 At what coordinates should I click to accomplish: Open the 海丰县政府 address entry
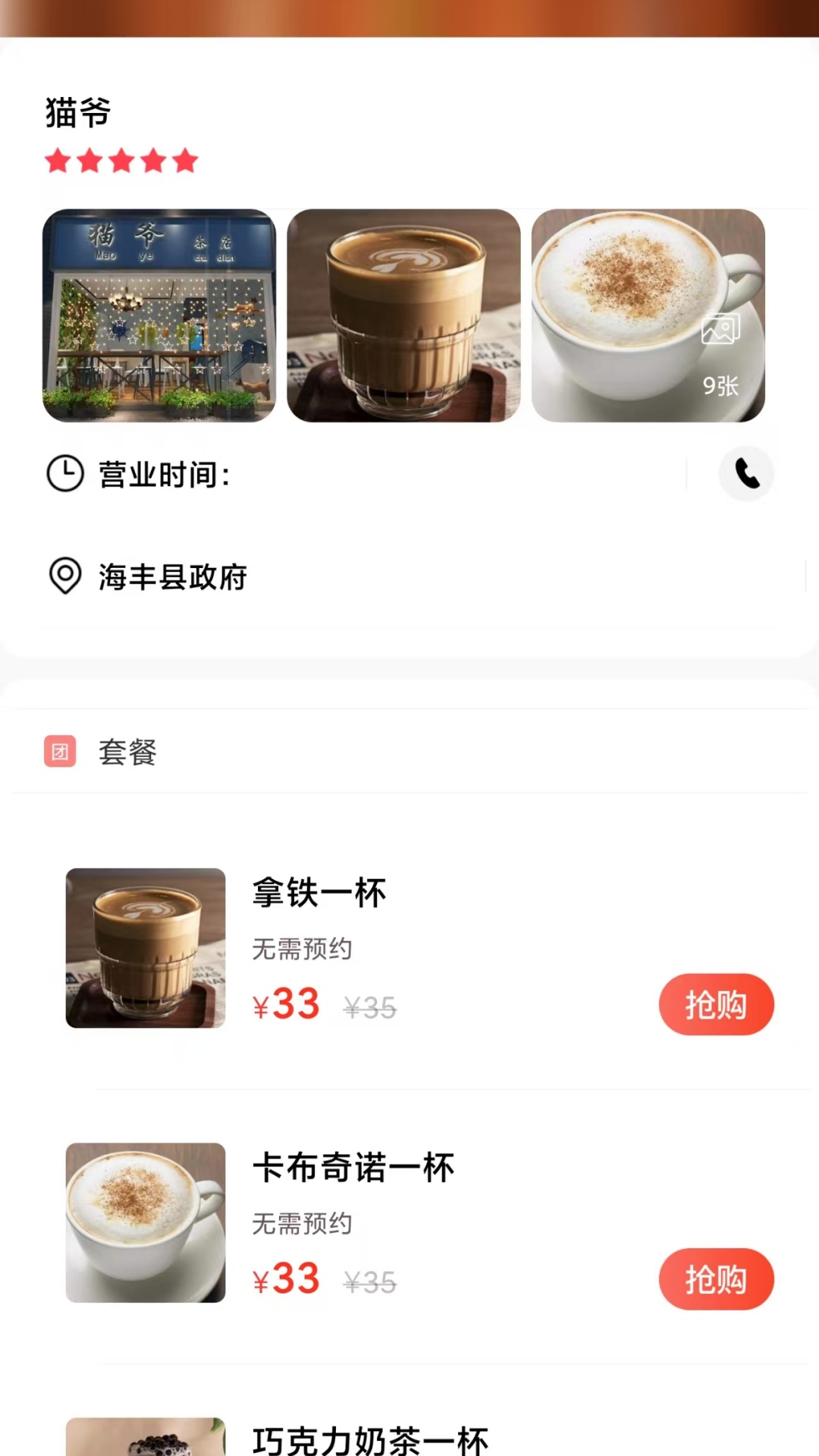[173, 576]
